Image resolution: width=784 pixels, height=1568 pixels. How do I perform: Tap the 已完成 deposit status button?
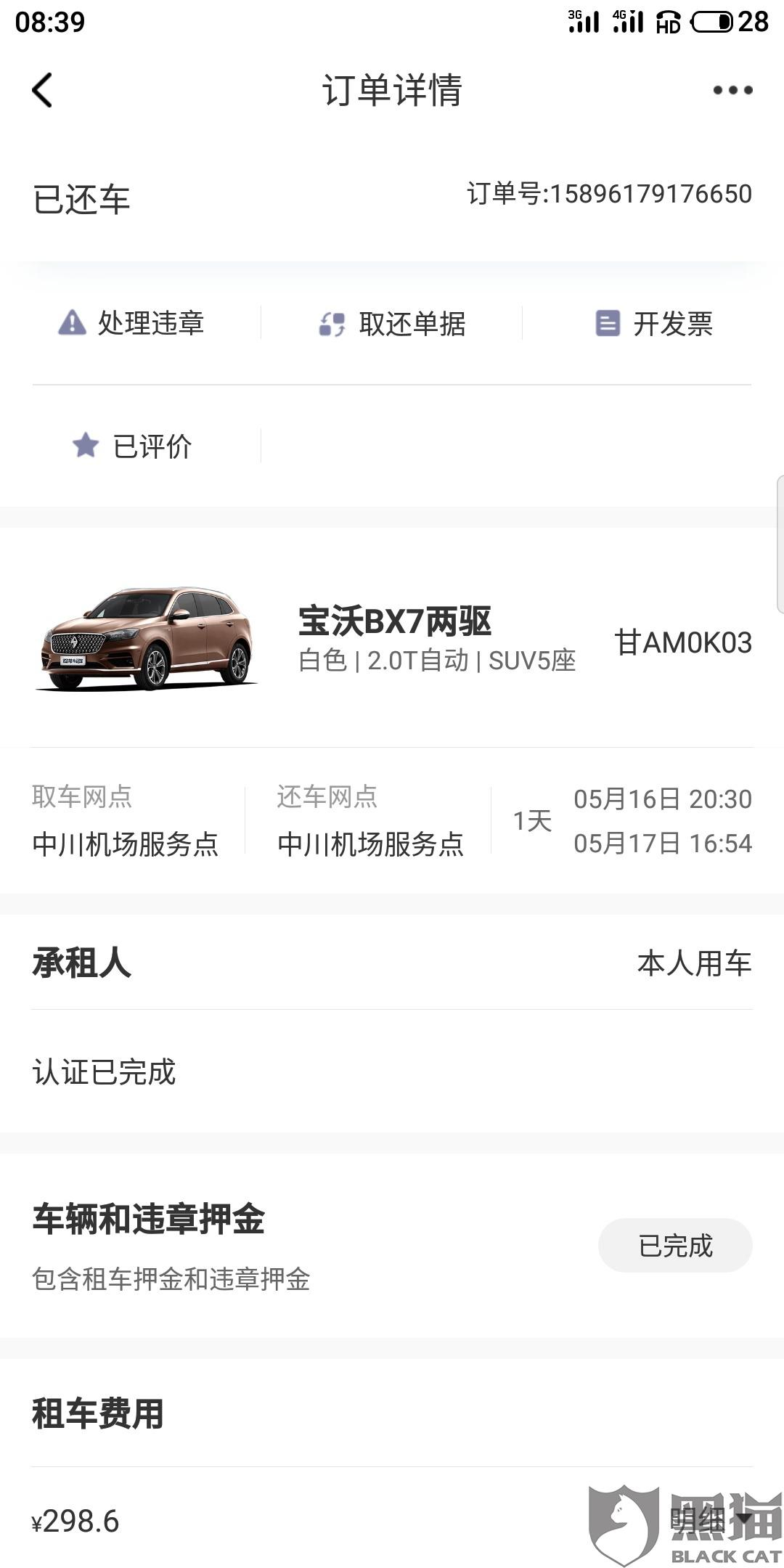pyautogui.click(x=675, y=1245)
